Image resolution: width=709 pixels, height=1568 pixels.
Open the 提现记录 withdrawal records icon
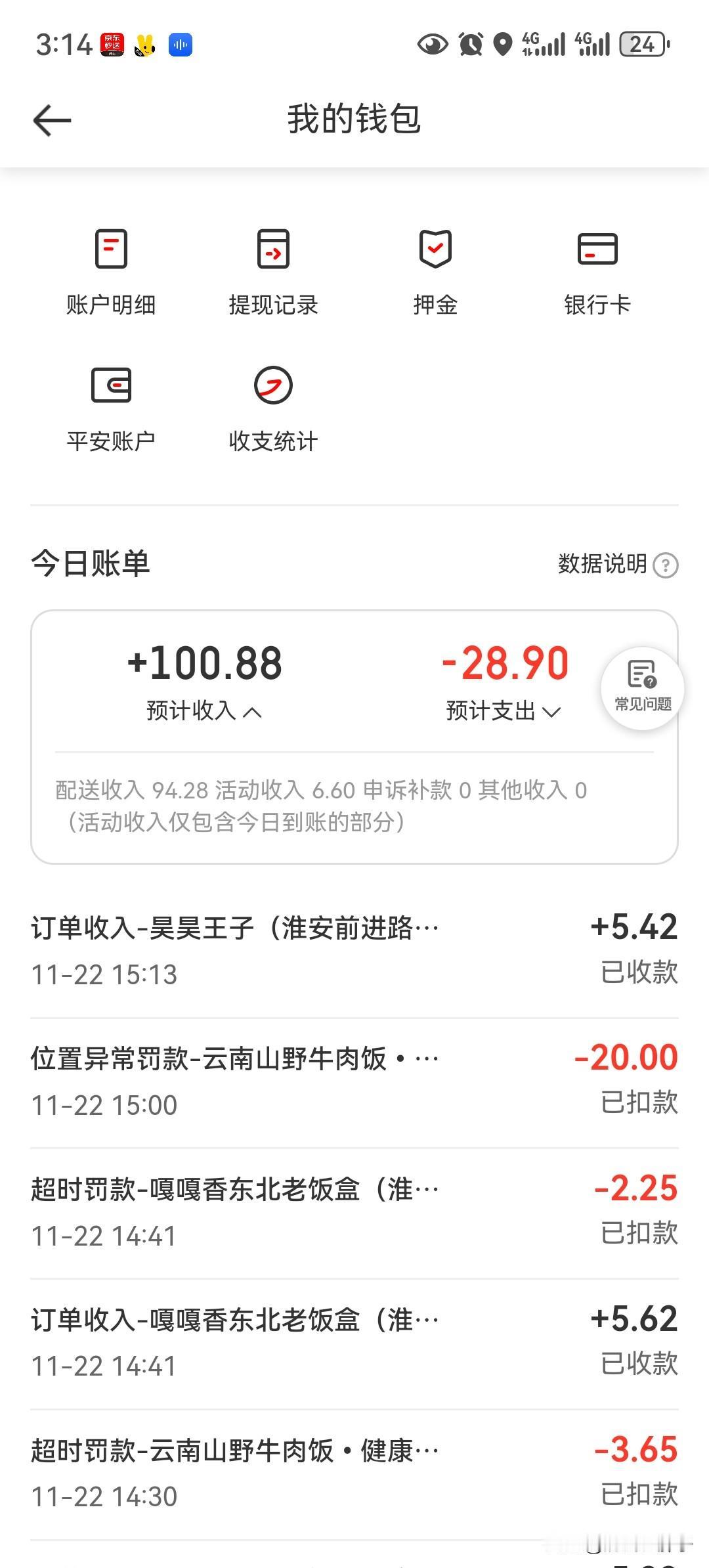coord(273,268)
